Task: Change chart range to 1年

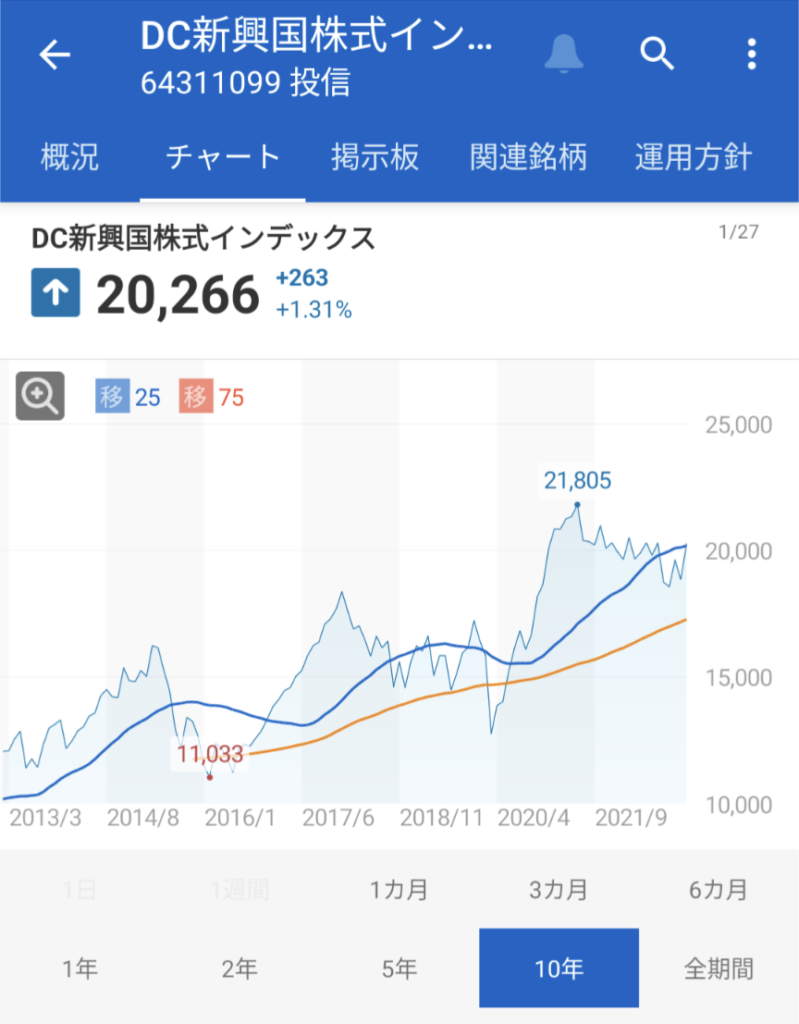Action: (80, 968)
